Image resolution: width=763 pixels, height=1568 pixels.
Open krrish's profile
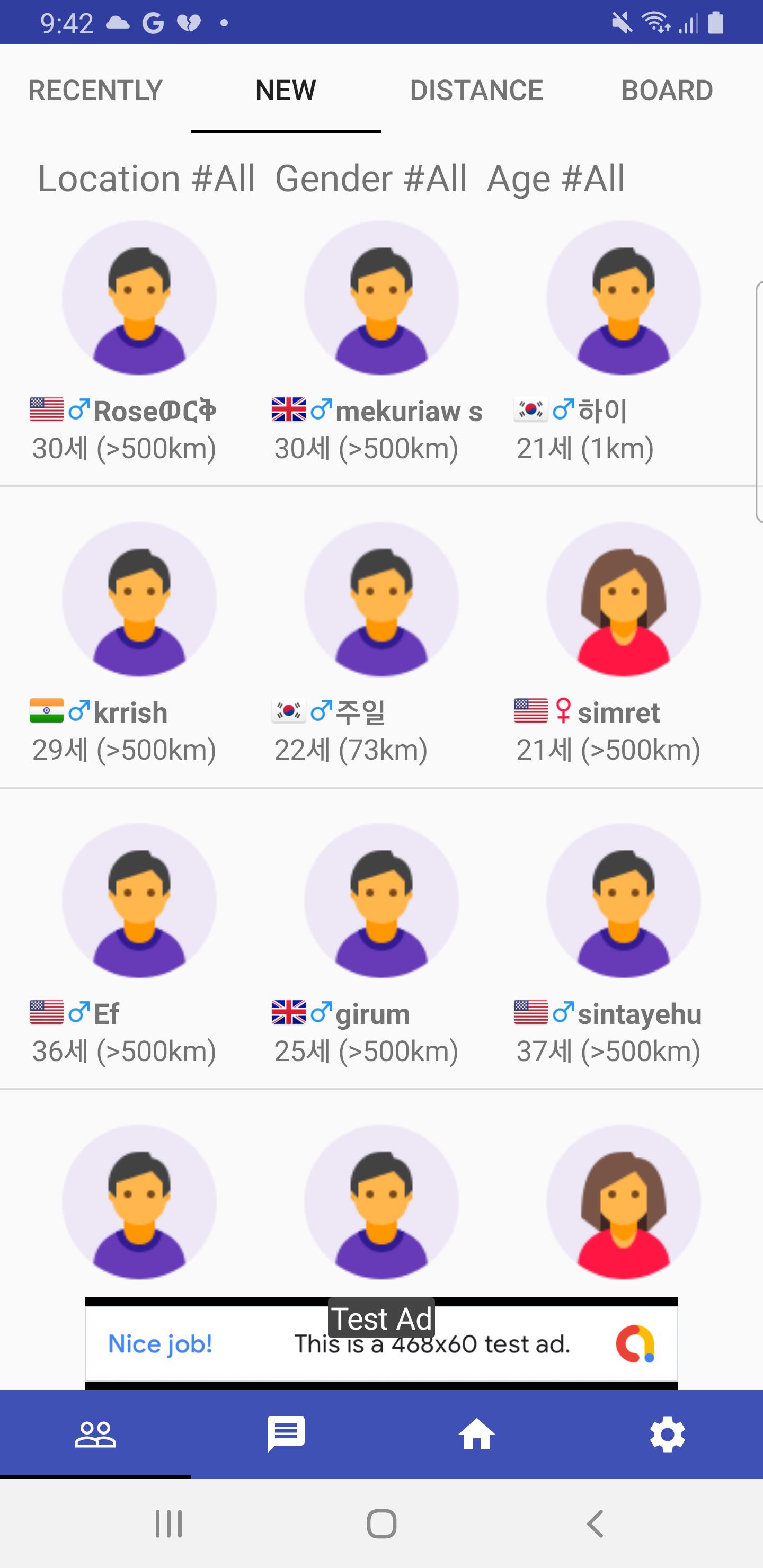pyautogui.click(x=139, y=600)
